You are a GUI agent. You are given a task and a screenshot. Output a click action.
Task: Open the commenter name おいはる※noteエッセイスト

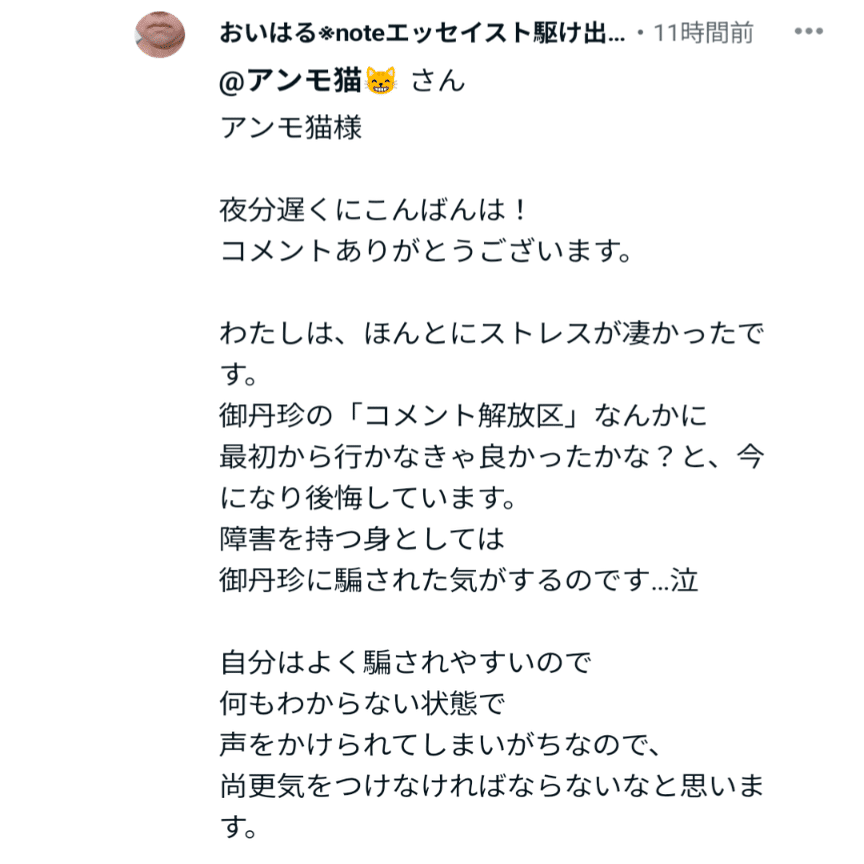(422, 33)
